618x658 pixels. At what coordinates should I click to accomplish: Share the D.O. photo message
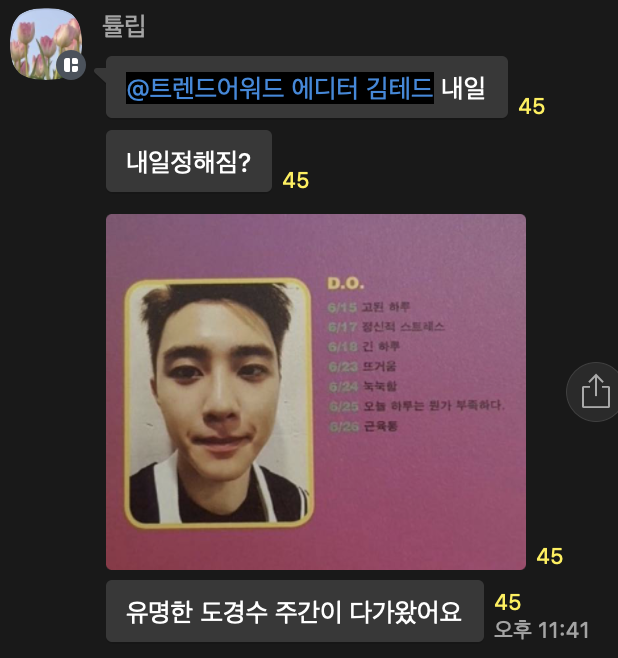(x=594, y=390)
